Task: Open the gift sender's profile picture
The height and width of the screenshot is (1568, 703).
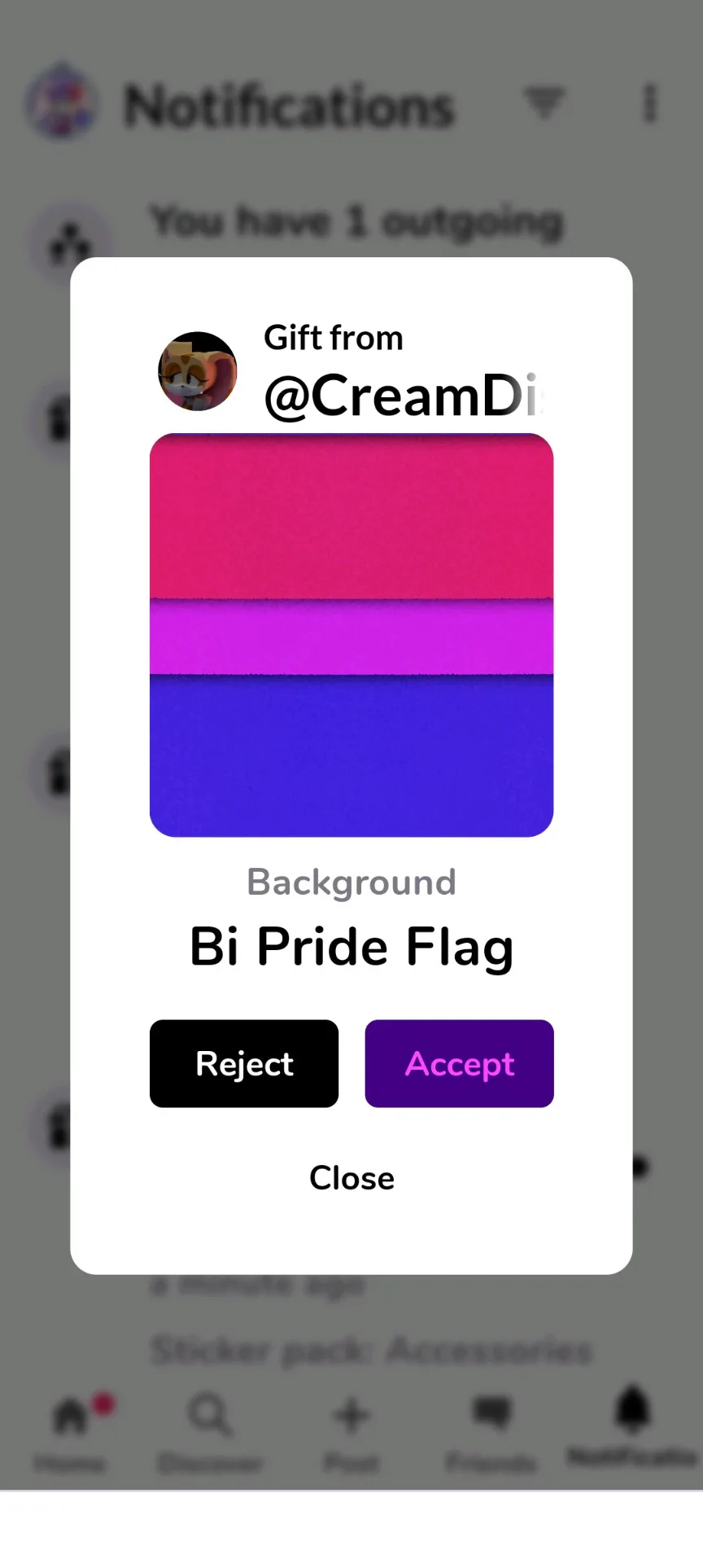Action: coord(197,371)
